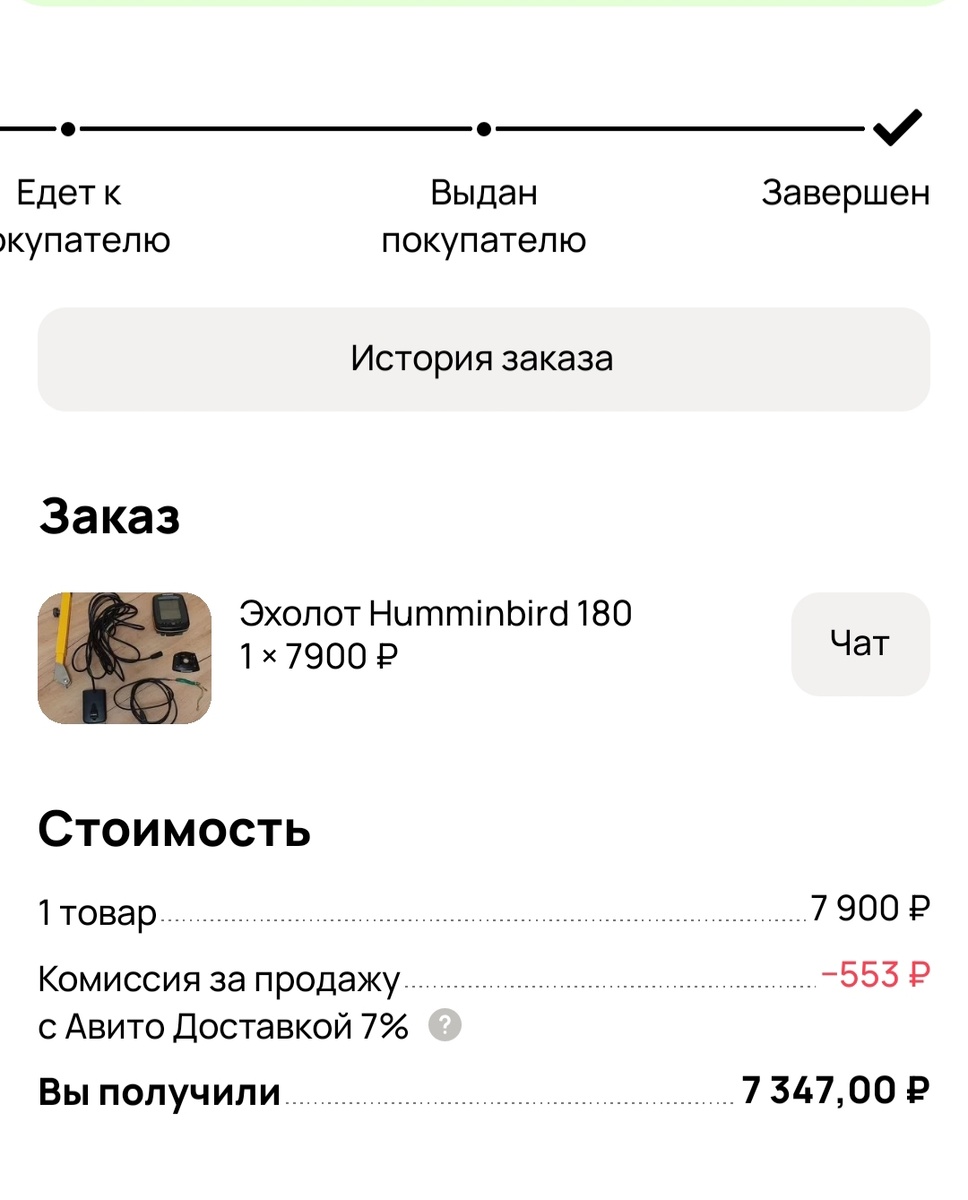Click the «Комиссия за продажу» label

(x=218, y=981)
